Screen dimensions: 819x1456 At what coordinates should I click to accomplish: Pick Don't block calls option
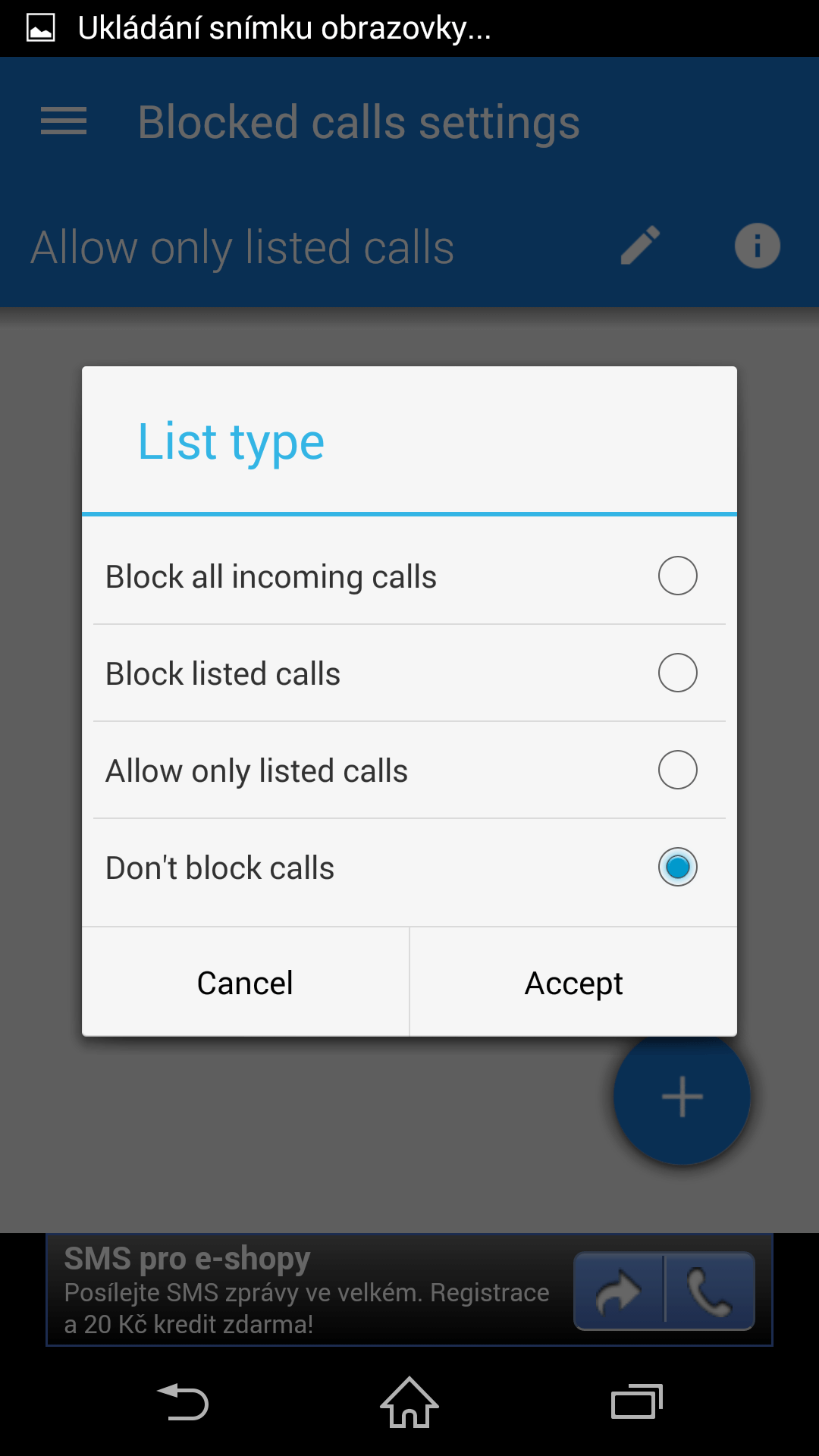point(409,868)
